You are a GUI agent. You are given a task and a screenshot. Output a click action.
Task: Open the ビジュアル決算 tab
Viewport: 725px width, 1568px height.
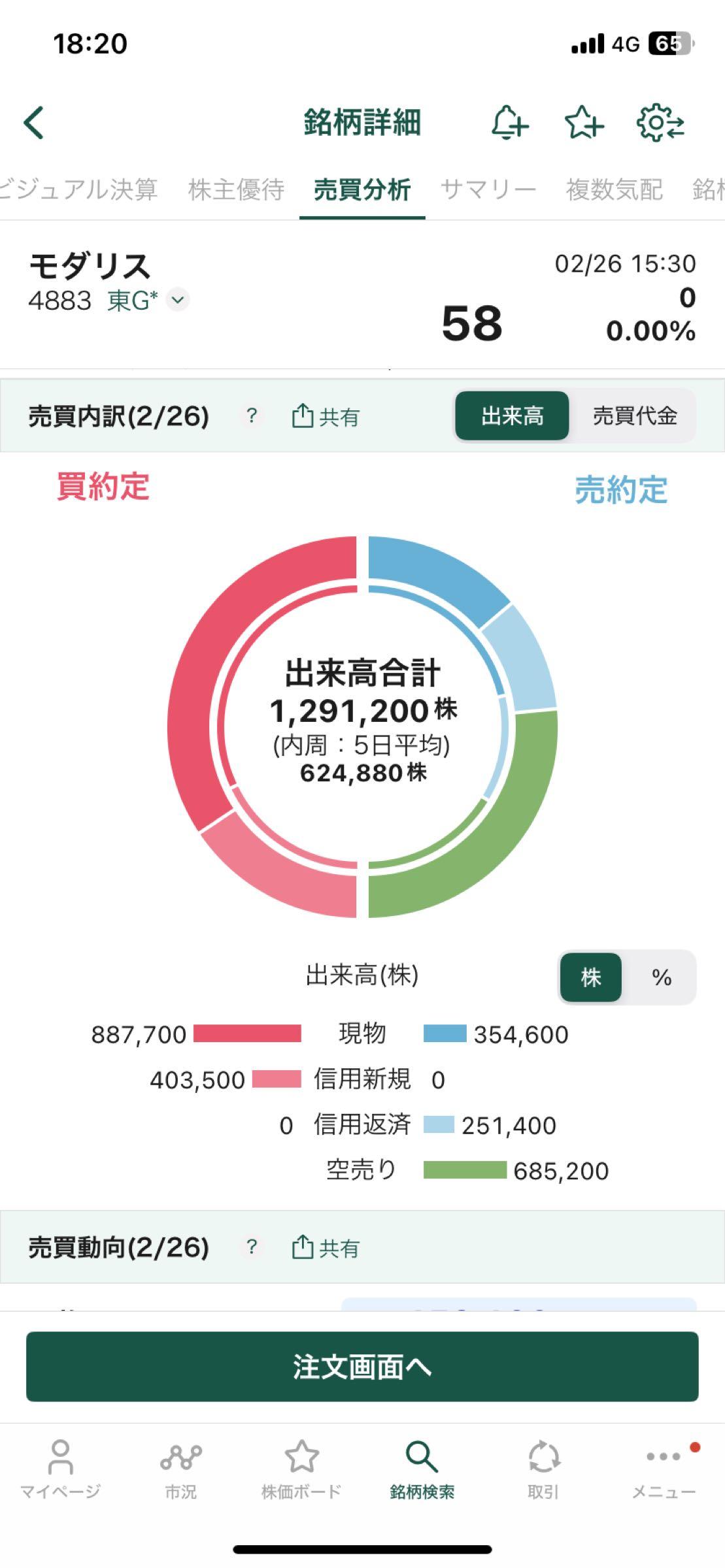pos(78,189)
